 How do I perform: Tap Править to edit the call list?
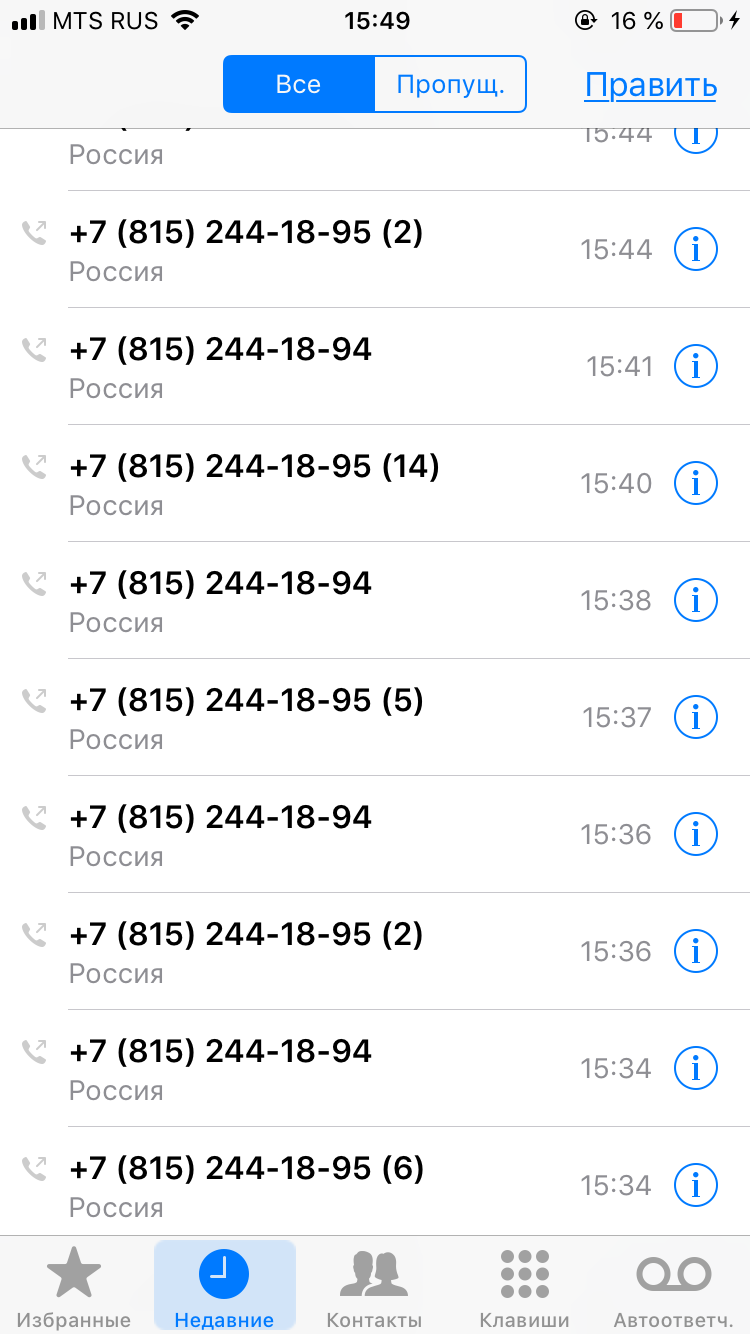point(650,86)
